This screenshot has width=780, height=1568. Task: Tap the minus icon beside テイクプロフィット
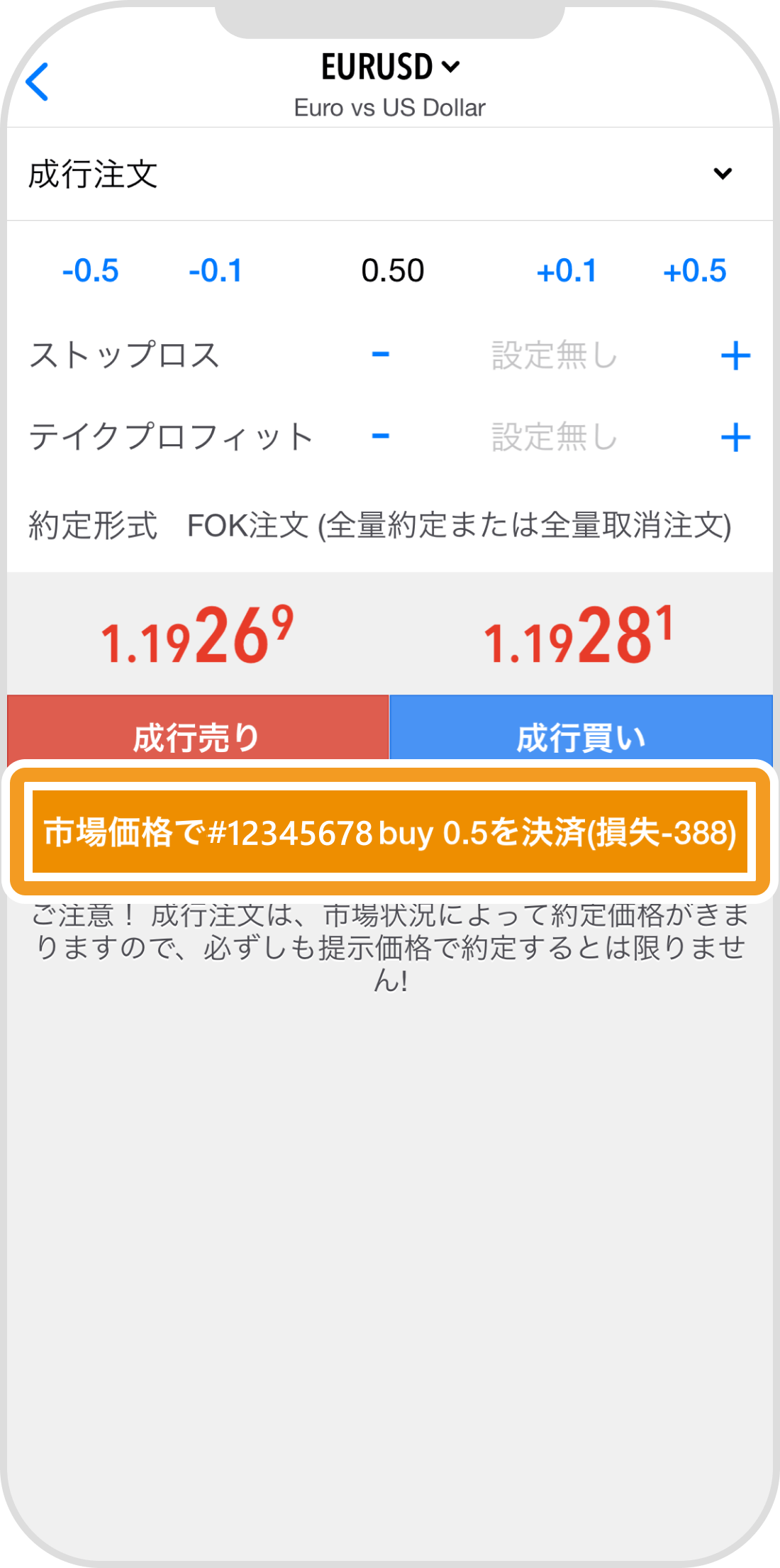381,437
